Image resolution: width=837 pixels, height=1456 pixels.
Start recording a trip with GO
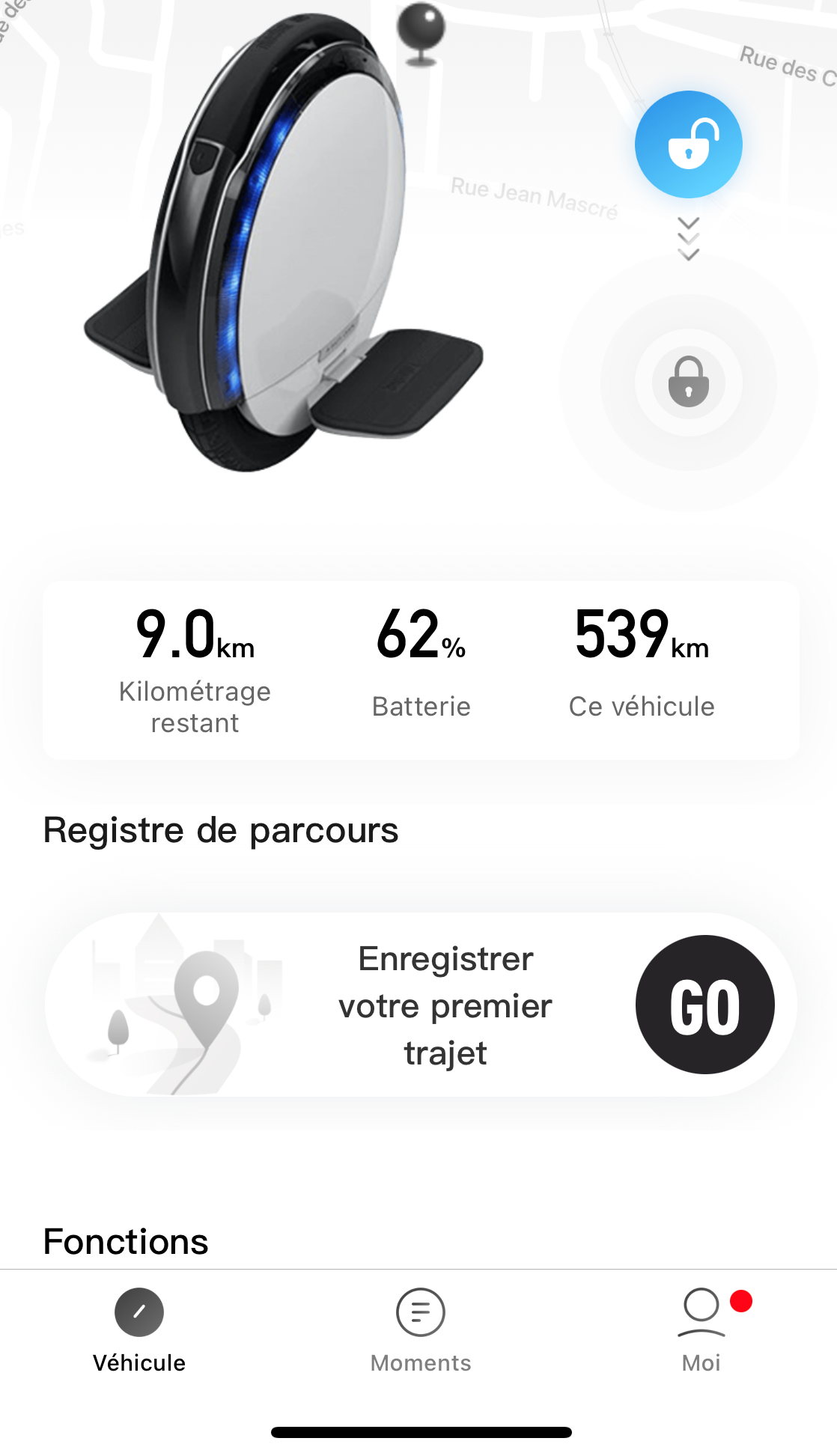[704, 1005]
